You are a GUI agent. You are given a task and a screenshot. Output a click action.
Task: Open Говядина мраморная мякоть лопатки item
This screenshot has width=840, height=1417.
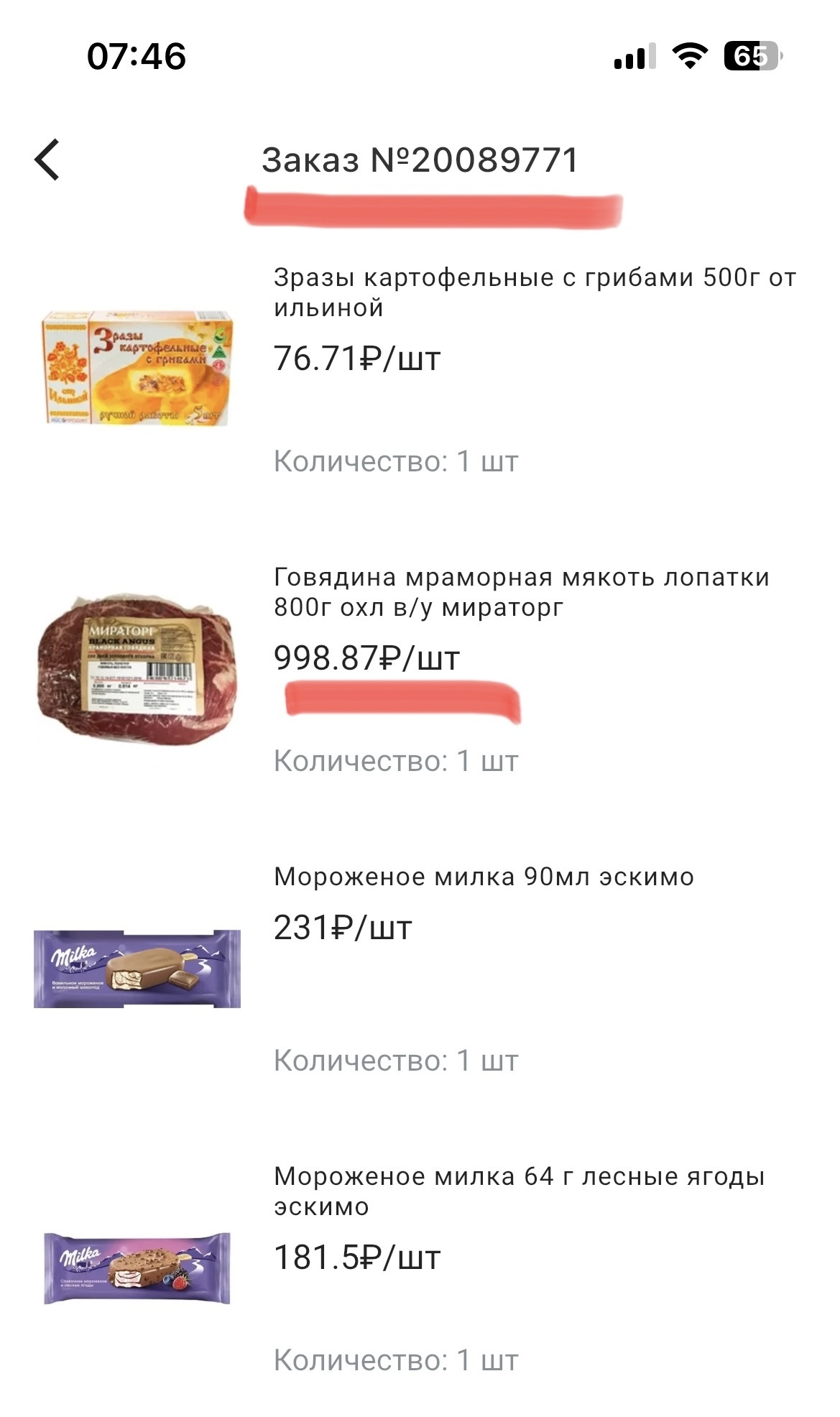pyautogui.click(x=522, y=592)
